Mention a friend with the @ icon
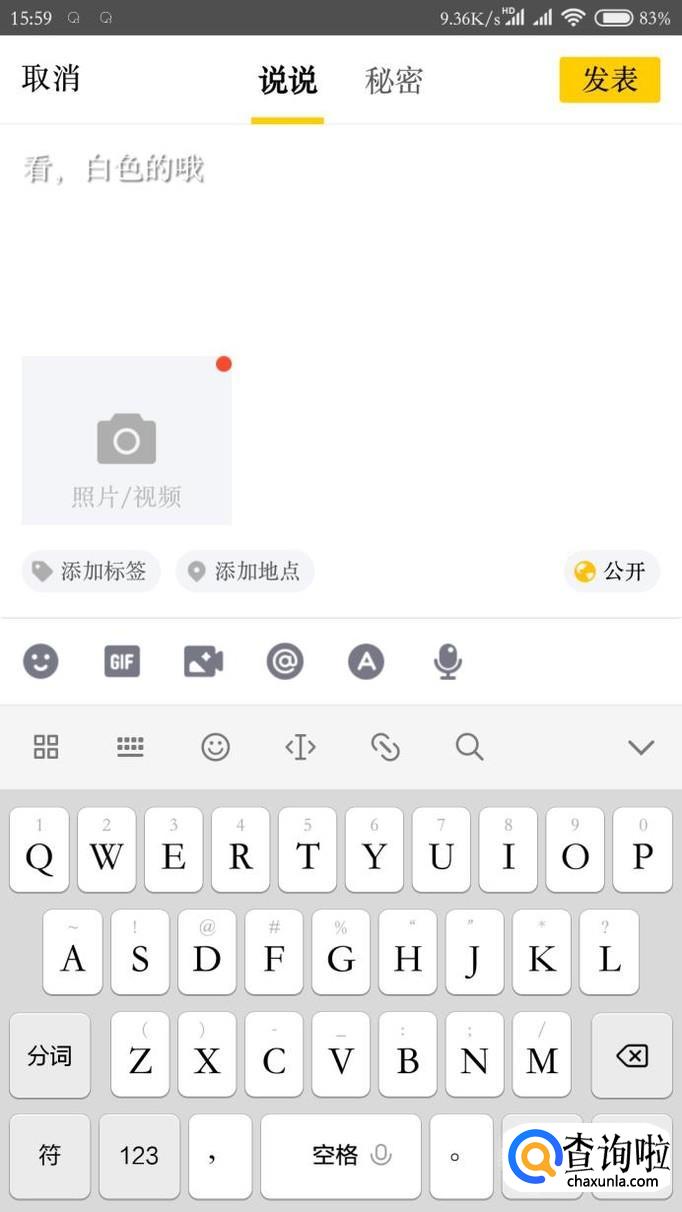Image resolution: width=682 pixels, height=1212 pixels. 285,661
